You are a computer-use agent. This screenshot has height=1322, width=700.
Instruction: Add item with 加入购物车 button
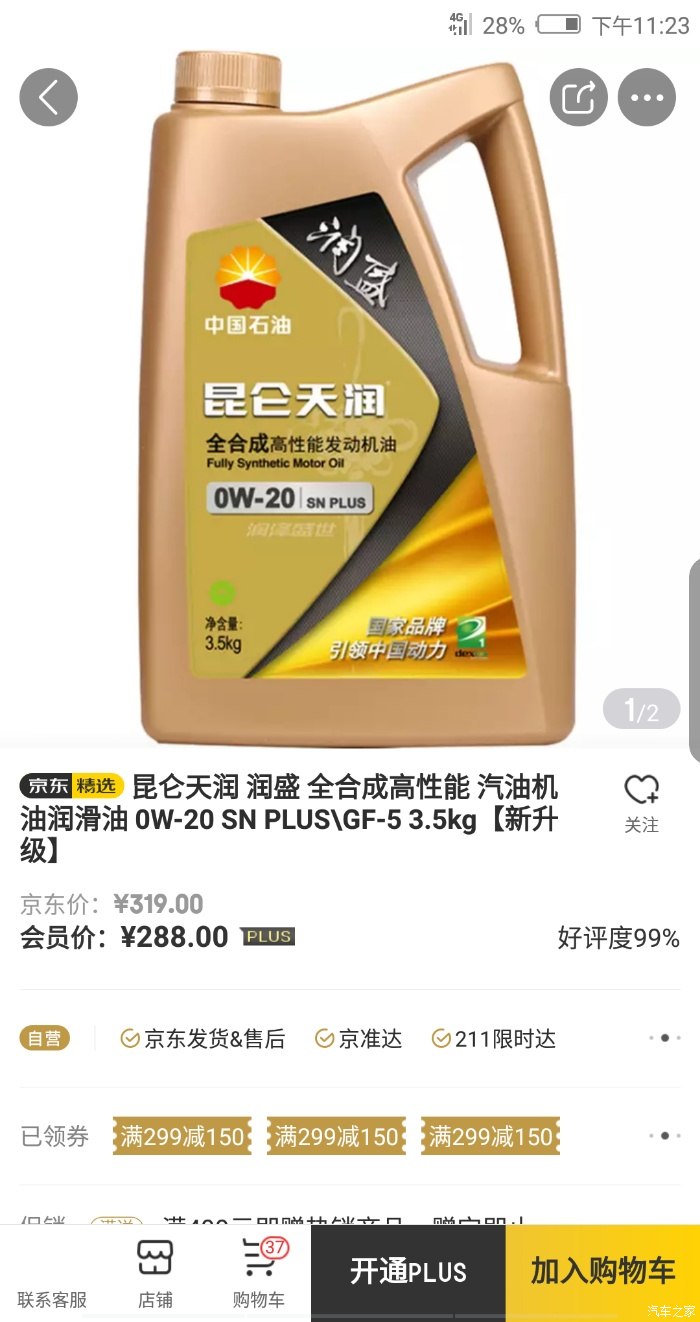pyautogui.click(x=603, y=1272)
